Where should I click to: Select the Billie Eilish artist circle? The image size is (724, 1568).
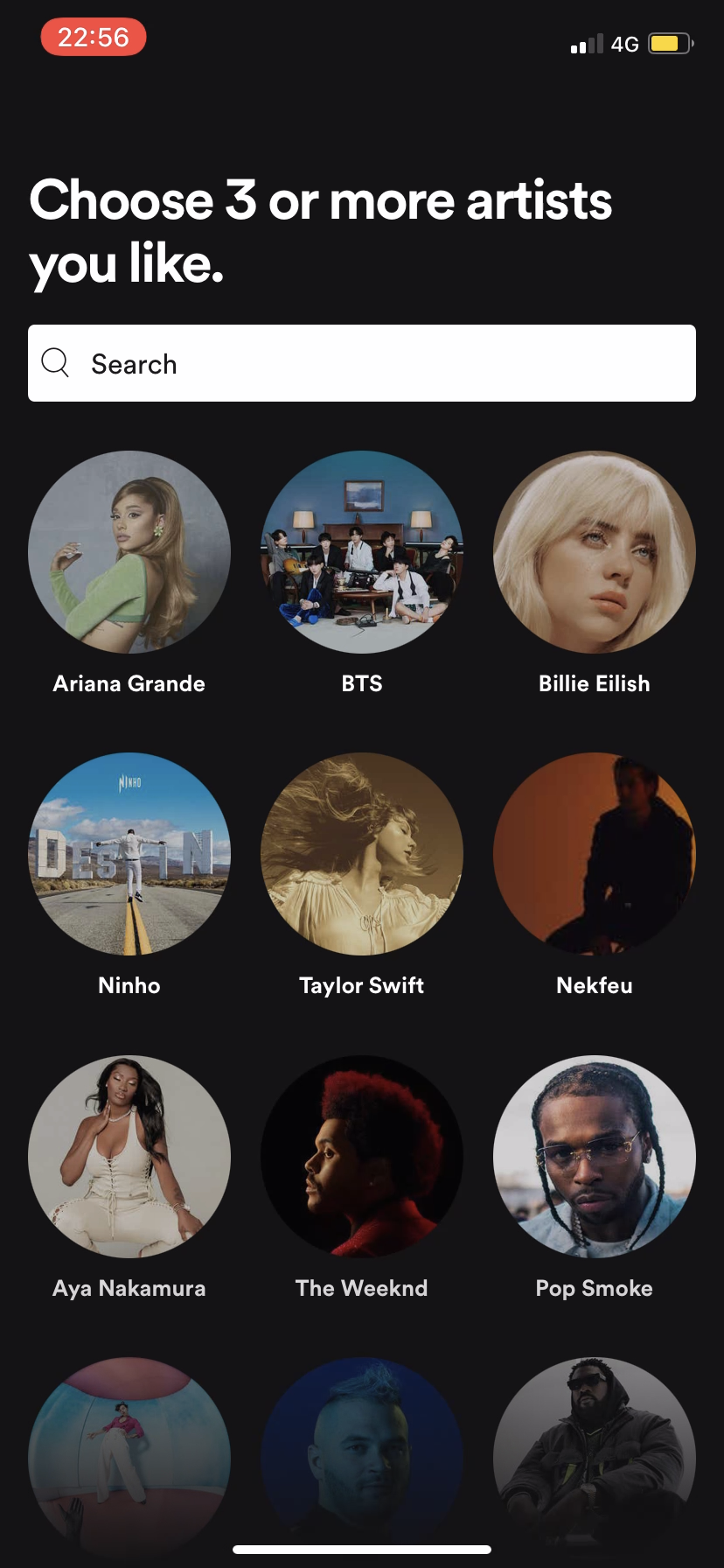click(x=594, y=551)
